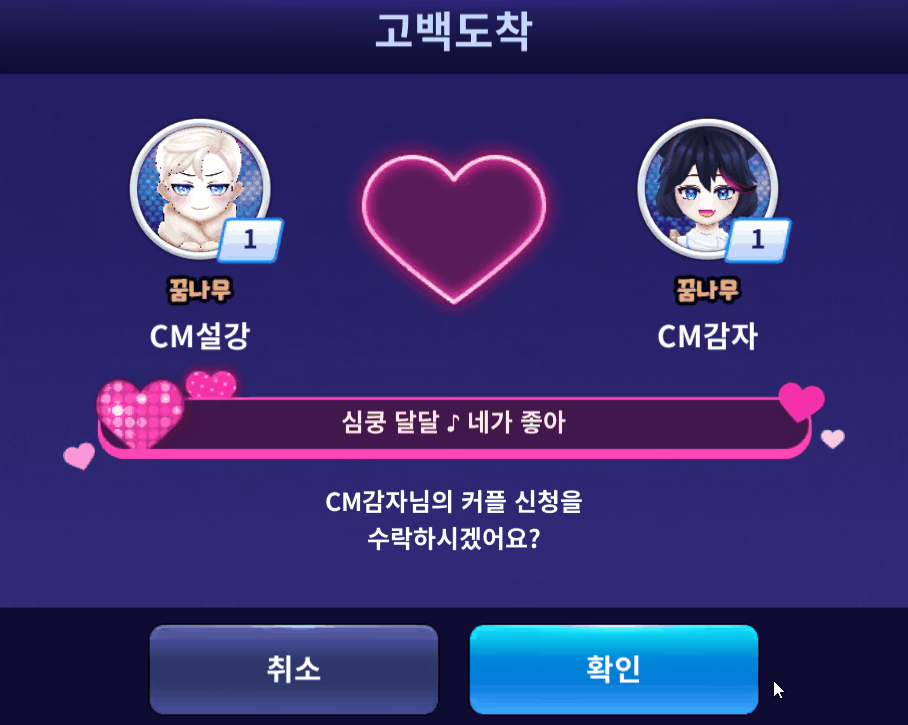Image resolution: width=908 pixels, height=725 pixels.
Task: Tap 확인 to accept the couple request
Action: (613, 669)
